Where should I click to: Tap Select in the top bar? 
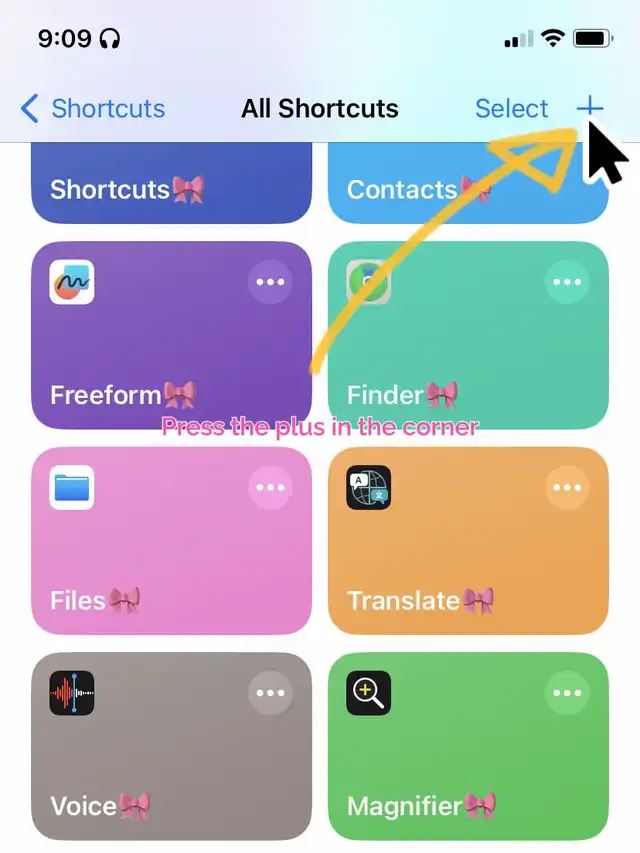(x=511, y=108)
